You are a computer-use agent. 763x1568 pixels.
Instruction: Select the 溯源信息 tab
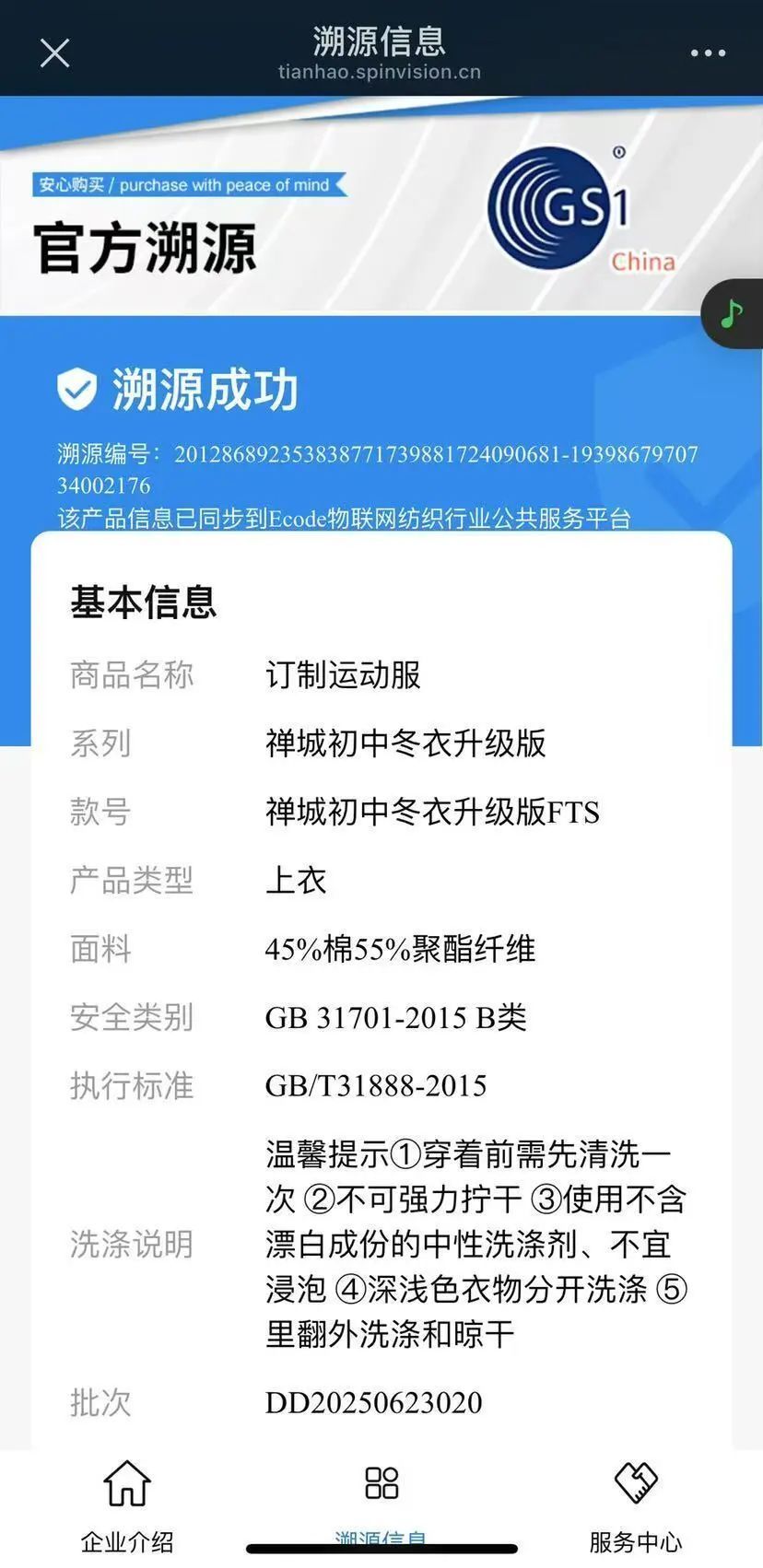(x=381, y=1500)
